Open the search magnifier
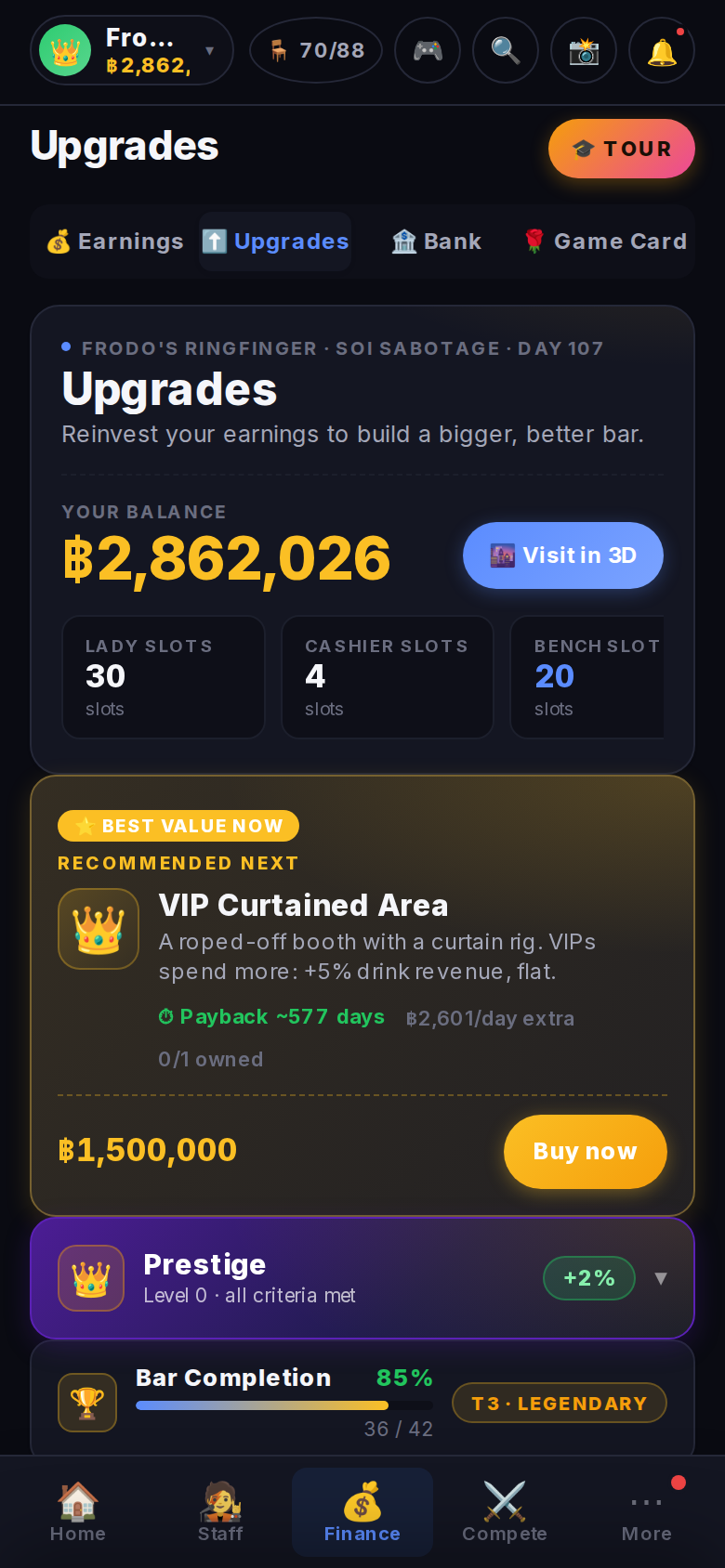The width and height of the screenshot is (725, 1568). 506,50
